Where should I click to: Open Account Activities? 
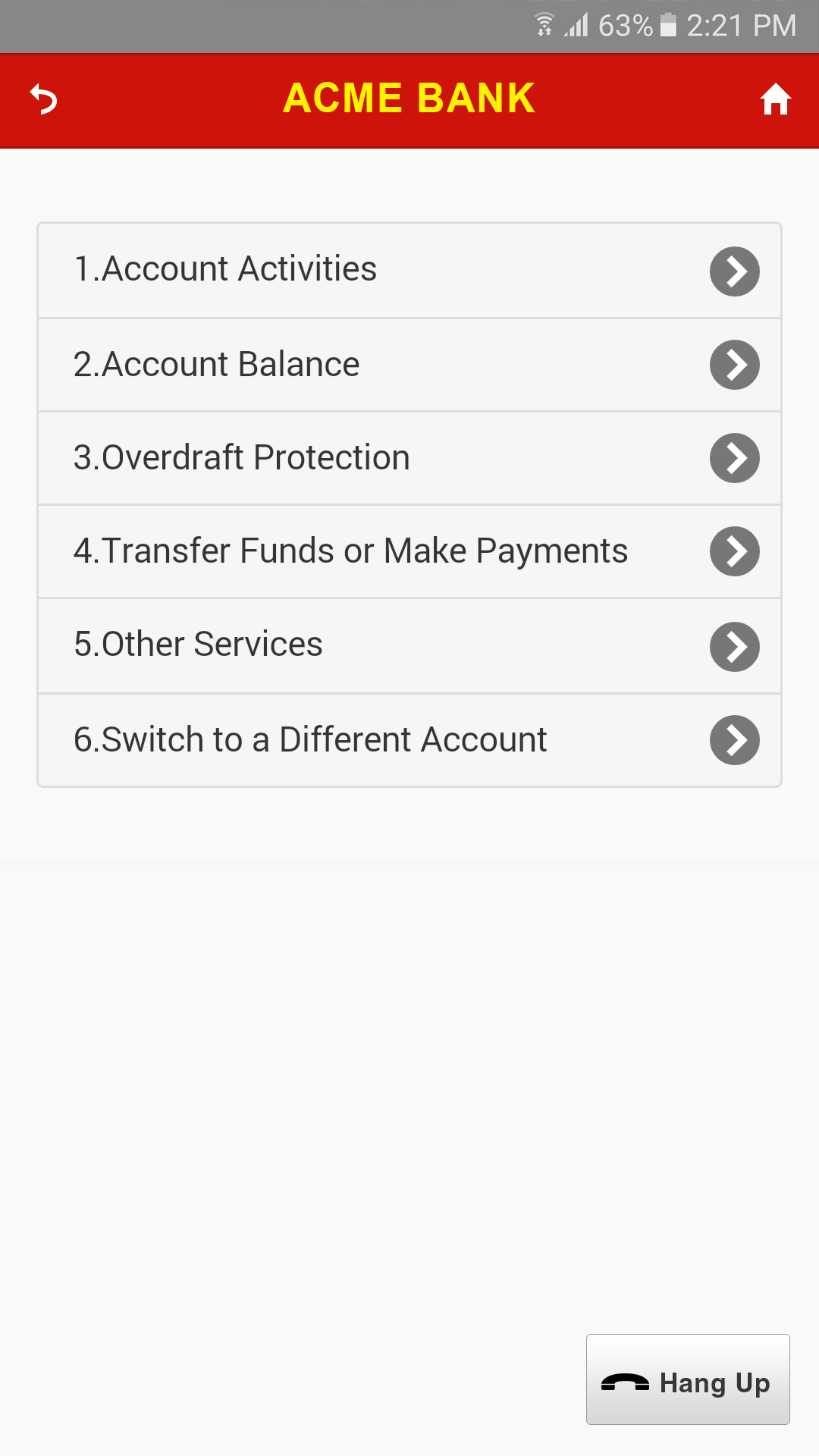click(409, 270)
